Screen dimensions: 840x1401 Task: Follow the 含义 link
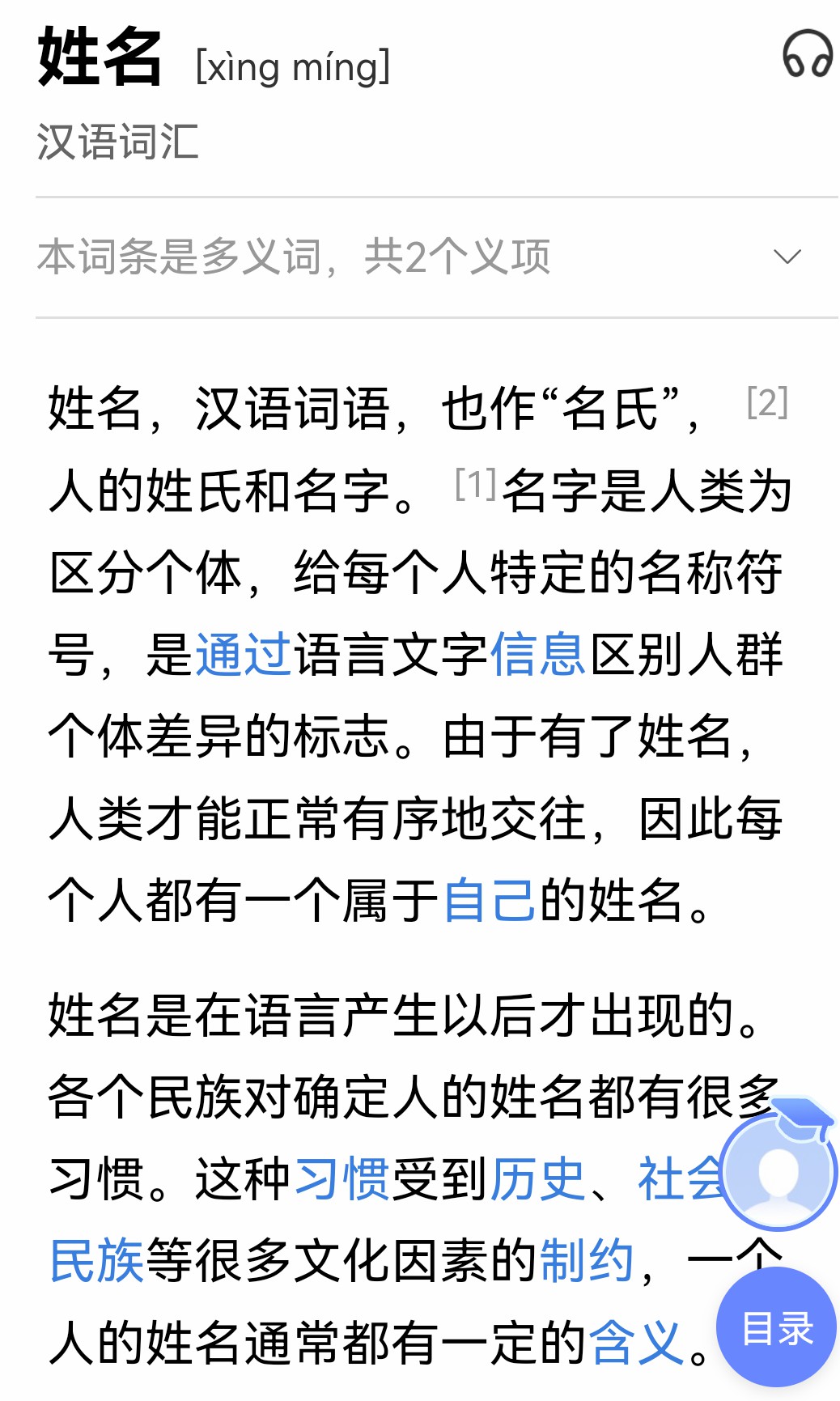636,1343
